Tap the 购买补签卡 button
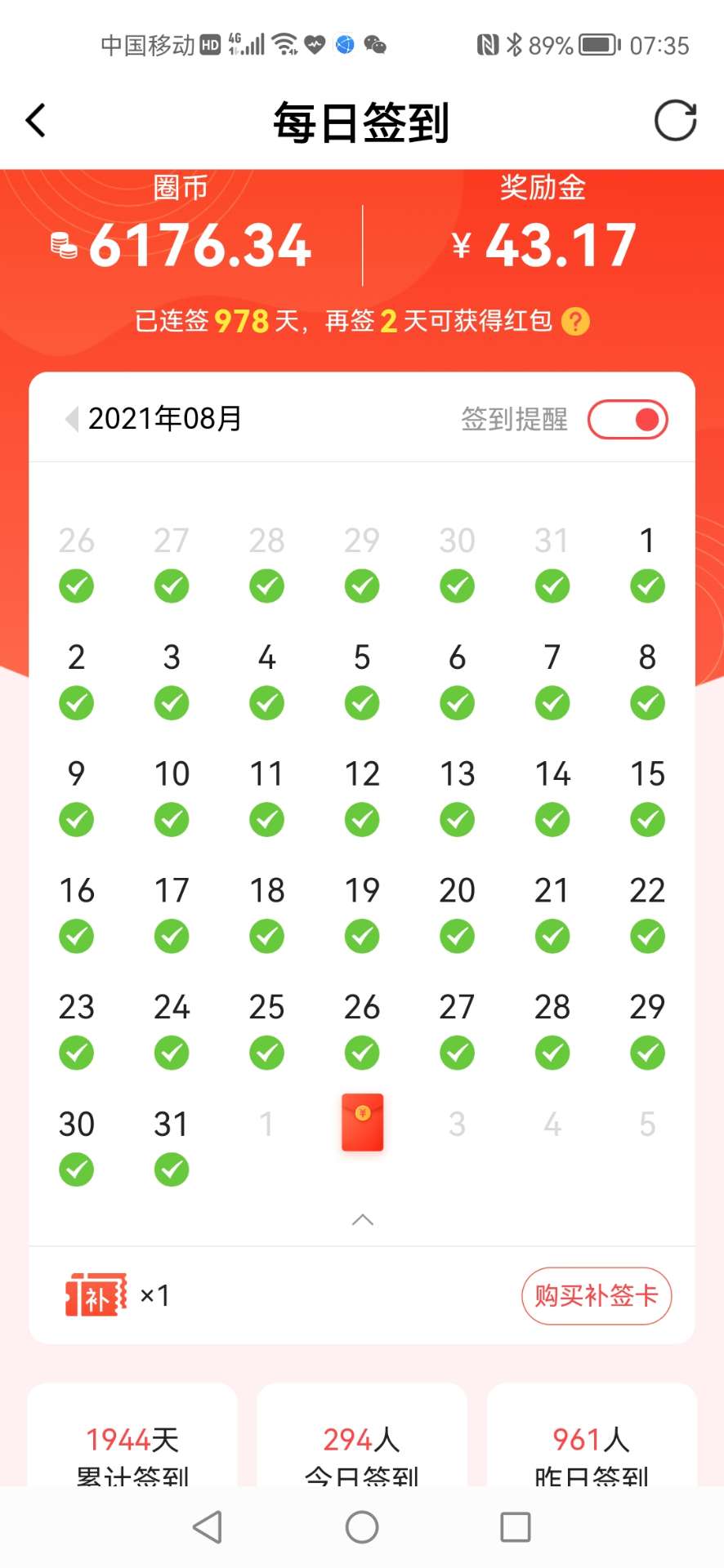724x1568 pixels. (x=597, y=1296)
